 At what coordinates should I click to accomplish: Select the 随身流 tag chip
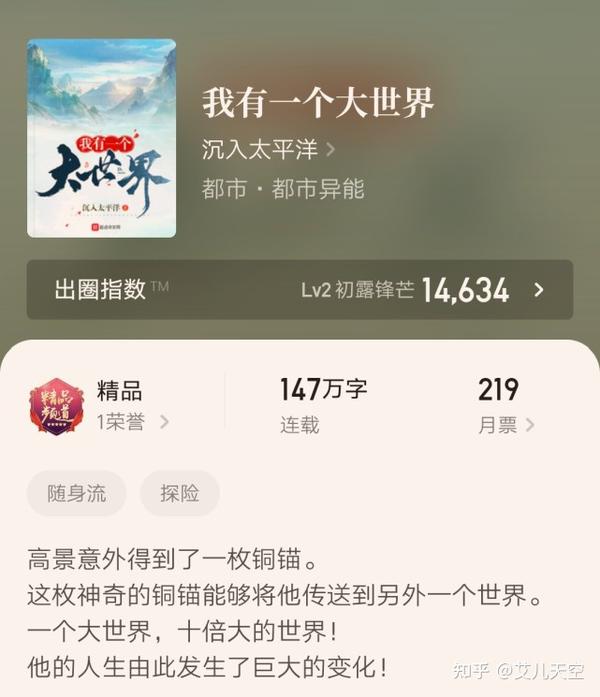click(76, 493)
